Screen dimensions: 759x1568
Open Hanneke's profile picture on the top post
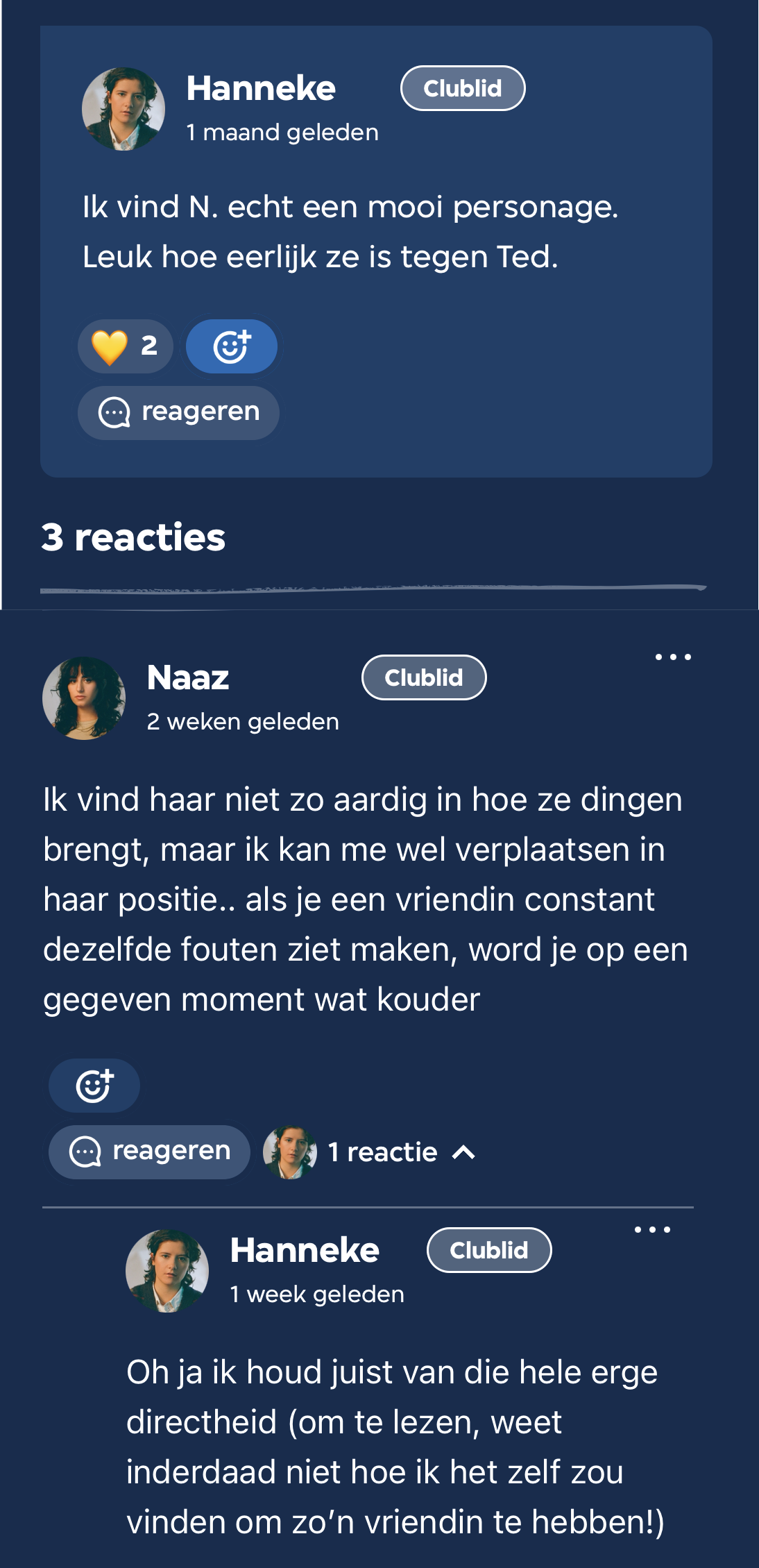(x=123, y=109)
